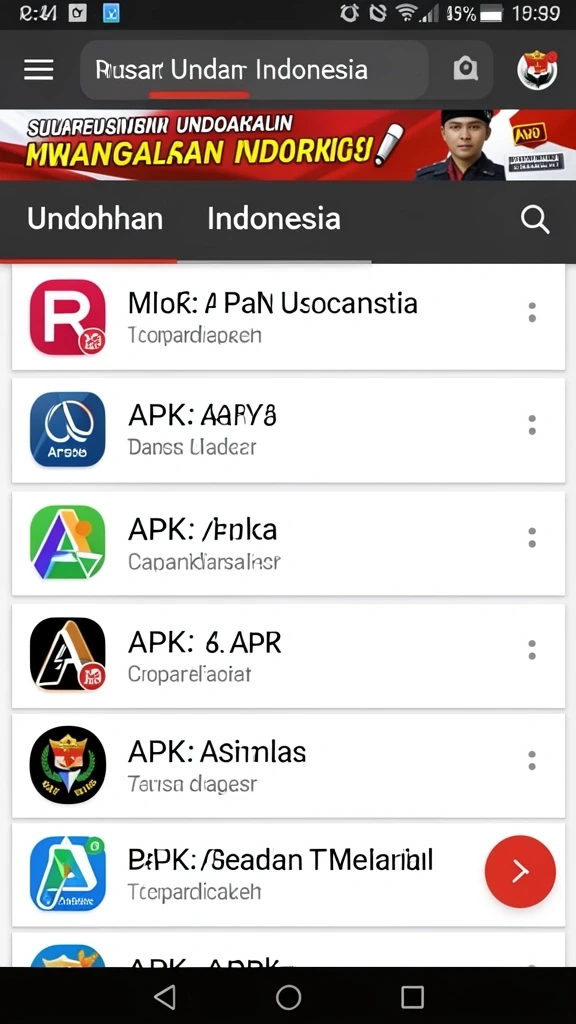
Task: Open overflow menu for APK: 6. APR
Action: click(x=532, y=650)
